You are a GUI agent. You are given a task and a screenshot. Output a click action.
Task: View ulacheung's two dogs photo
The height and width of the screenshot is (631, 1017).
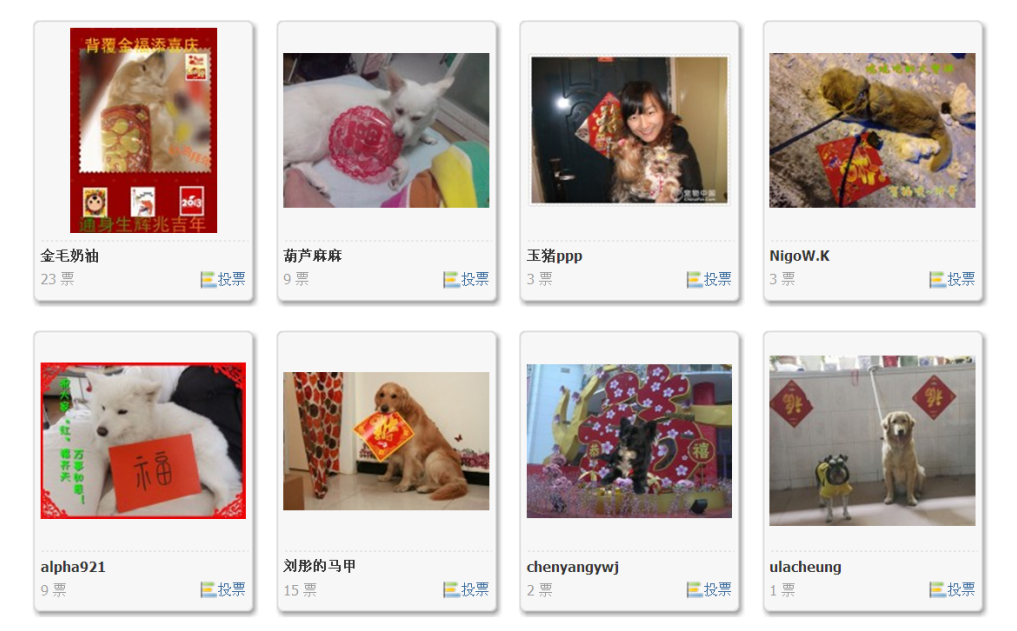click(x=872, y=440)
